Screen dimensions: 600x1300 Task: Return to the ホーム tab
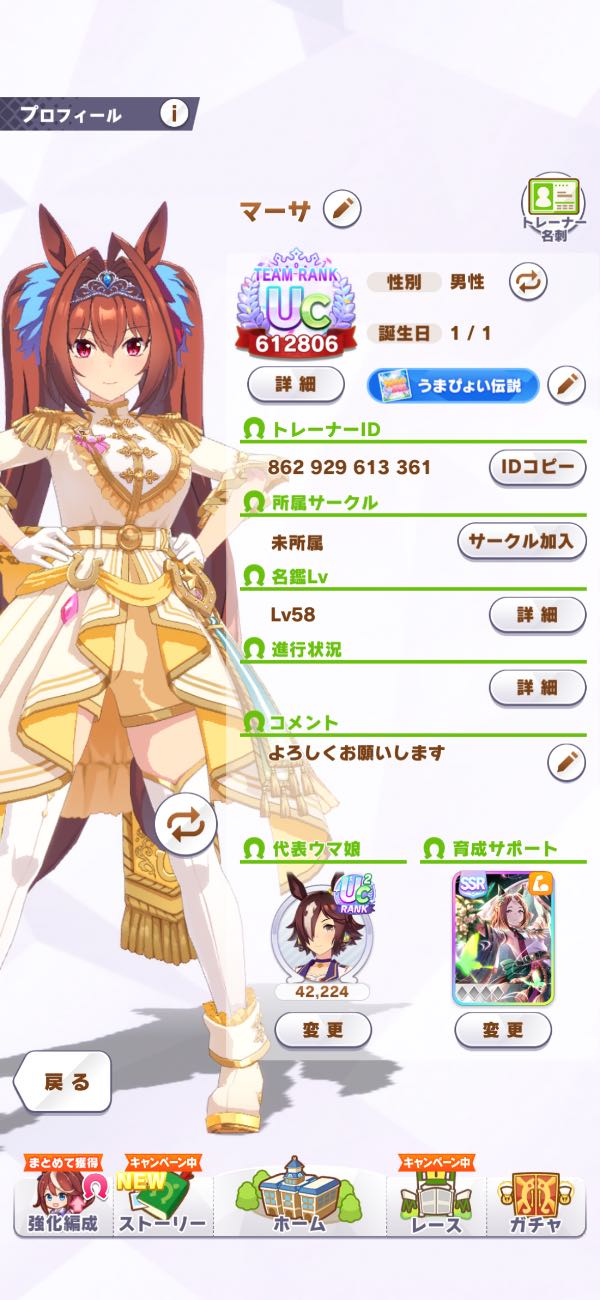tap(298, 1196)
